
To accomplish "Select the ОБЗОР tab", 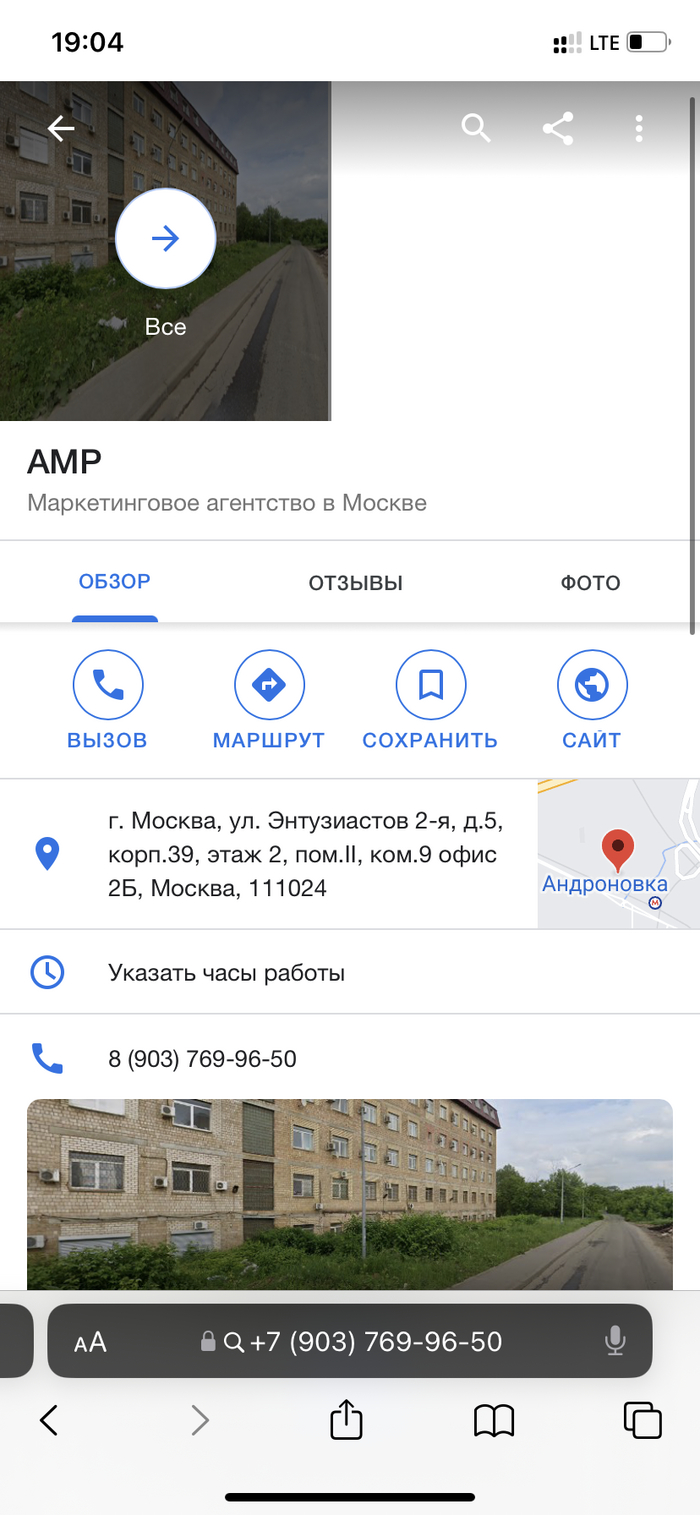I will (x=115, y=582).
